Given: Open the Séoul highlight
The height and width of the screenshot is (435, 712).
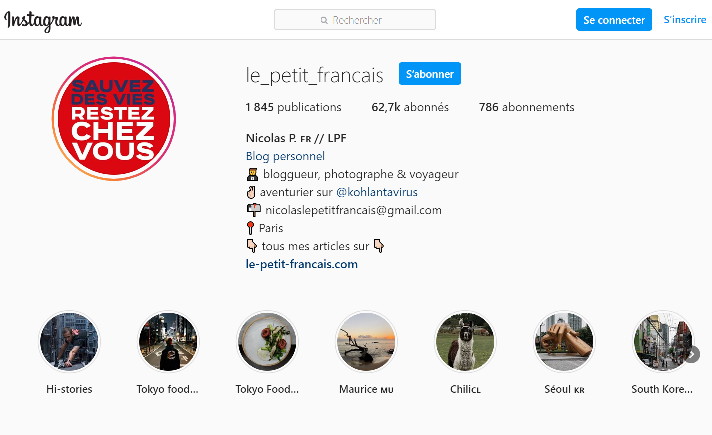Looking at the screenshot, I should click(564, 342).
